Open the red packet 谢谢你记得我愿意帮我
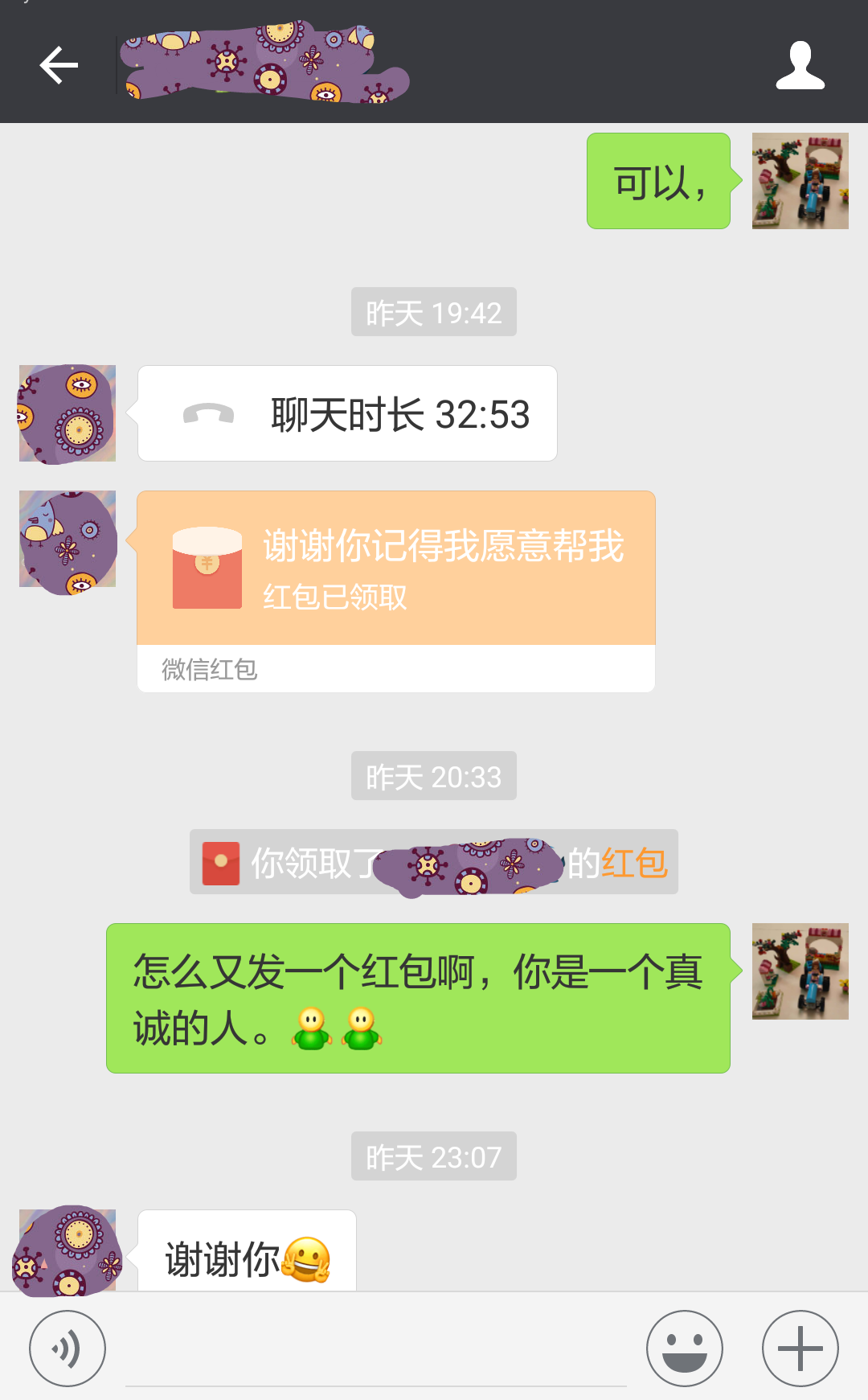Viewport: 868px width, 1400px height. 396,591
